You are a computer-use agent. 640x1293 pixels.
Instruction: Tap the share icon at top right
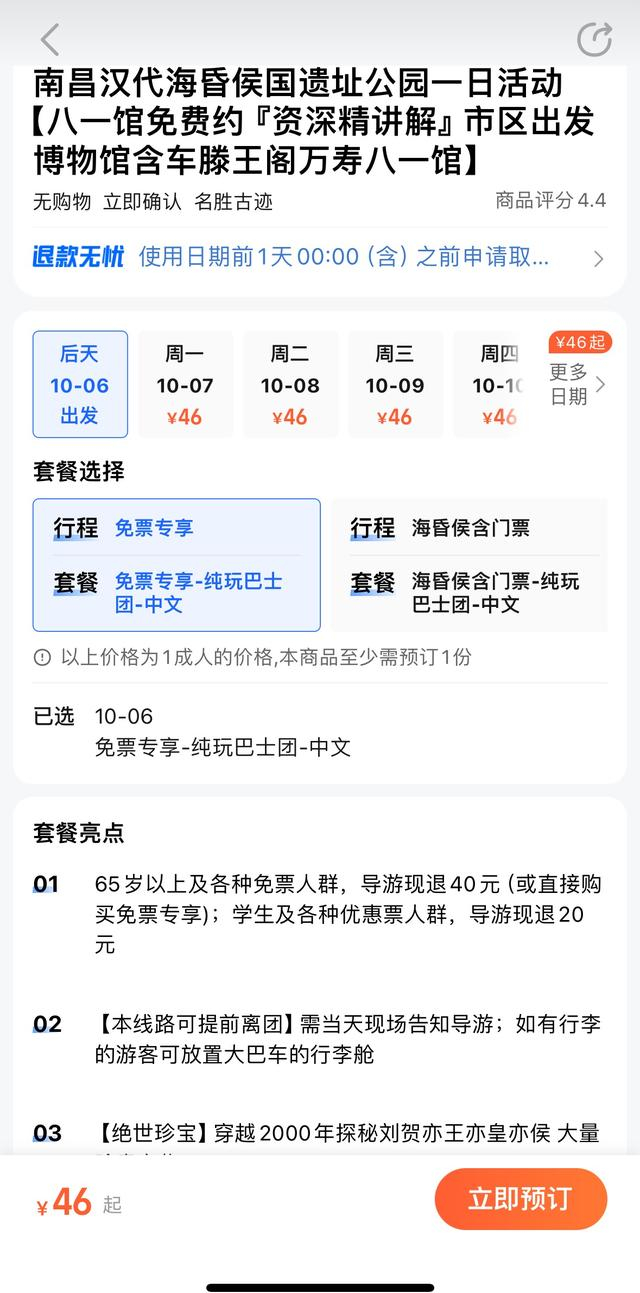(594, 40)
